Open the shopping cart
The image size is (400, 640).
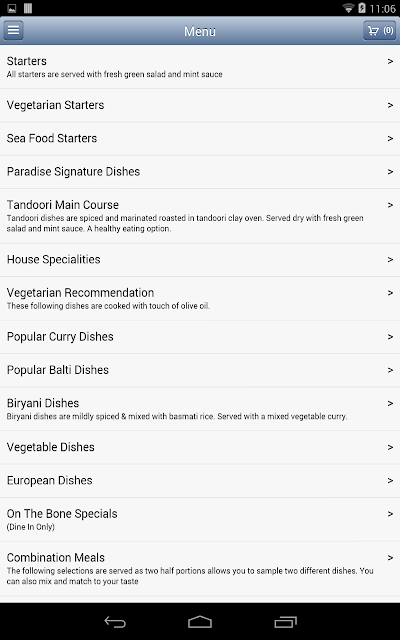pos(380,31)
